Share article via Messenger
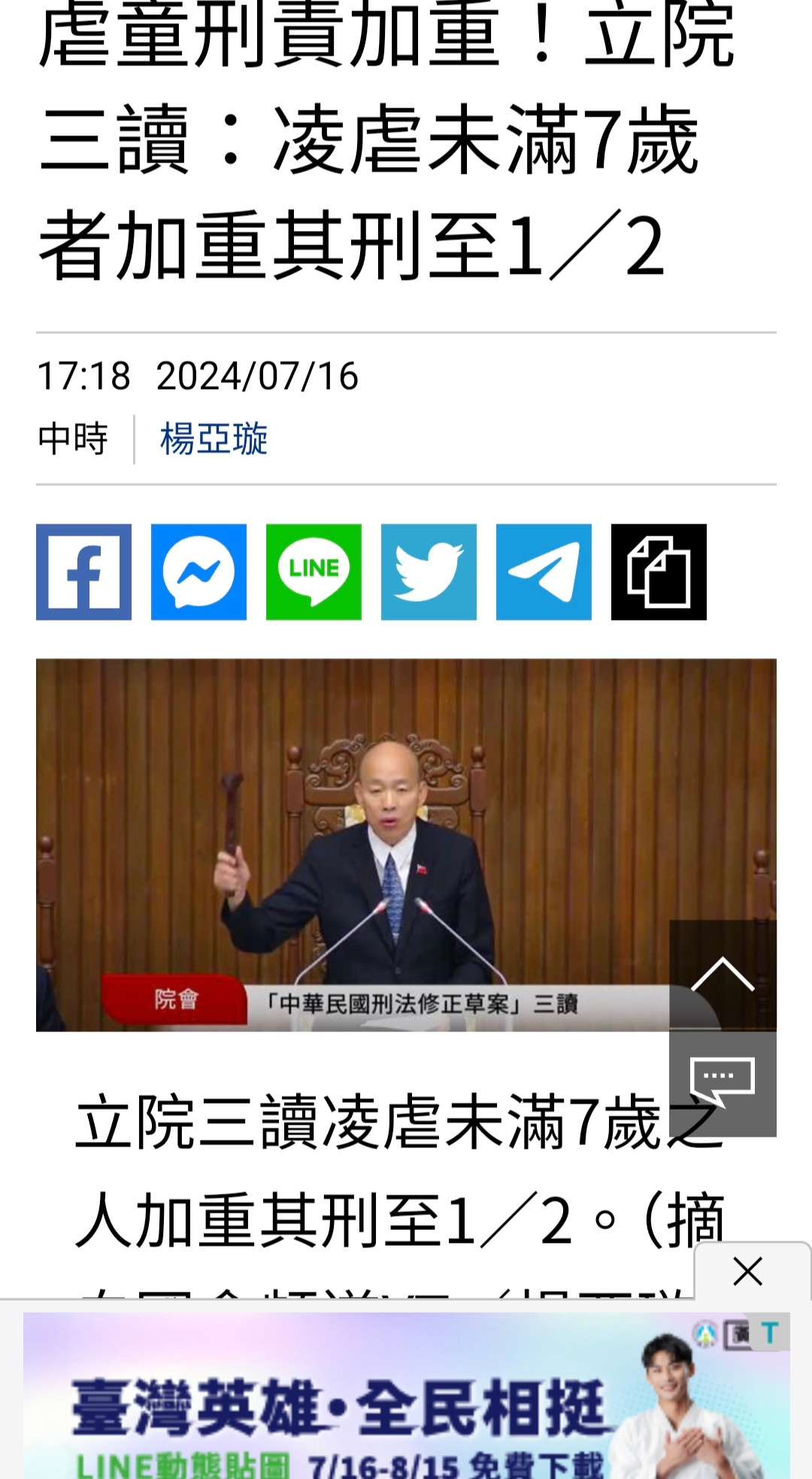The width and height of the screenshot is (812, 1479). coord(198,572)
